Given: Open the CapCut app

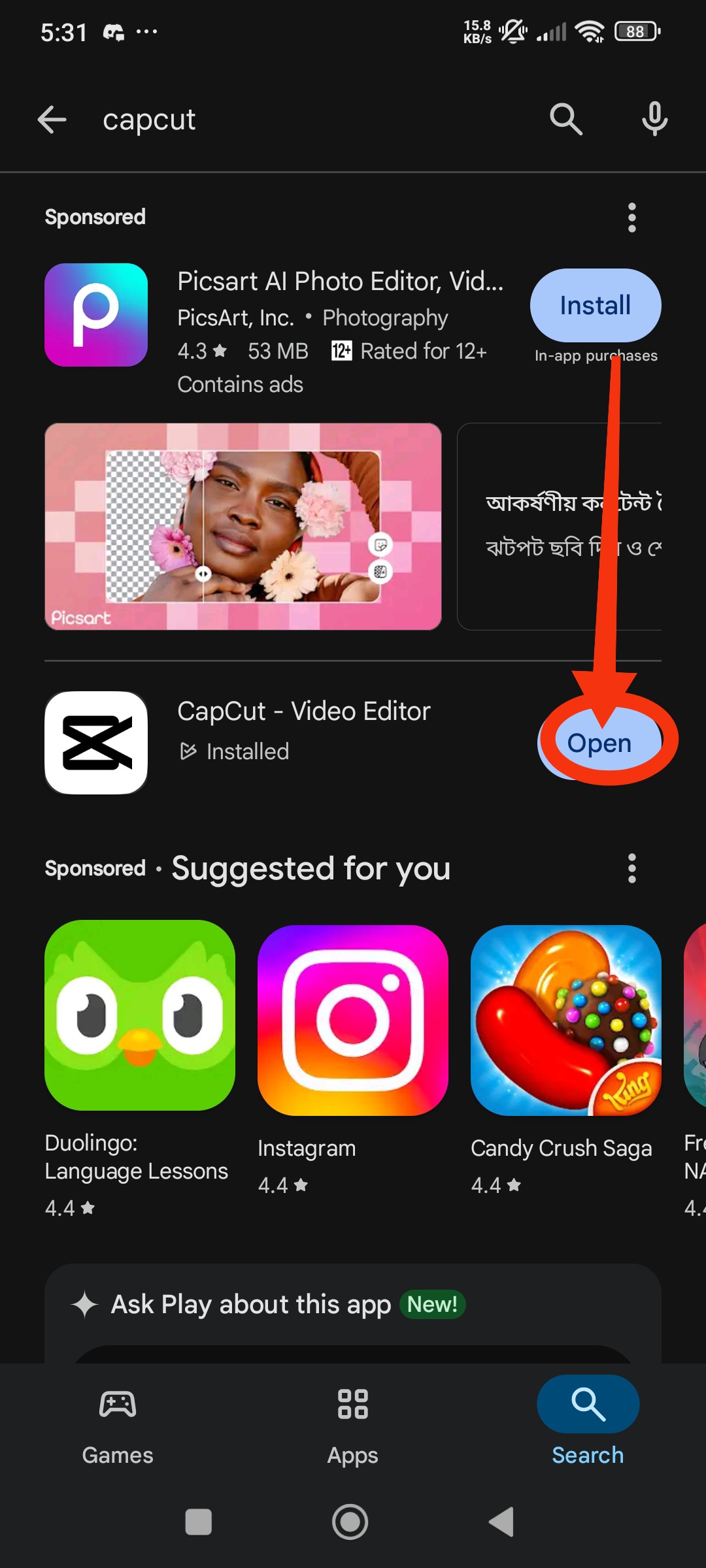Looking at the screenshot, I should [599, 743].
